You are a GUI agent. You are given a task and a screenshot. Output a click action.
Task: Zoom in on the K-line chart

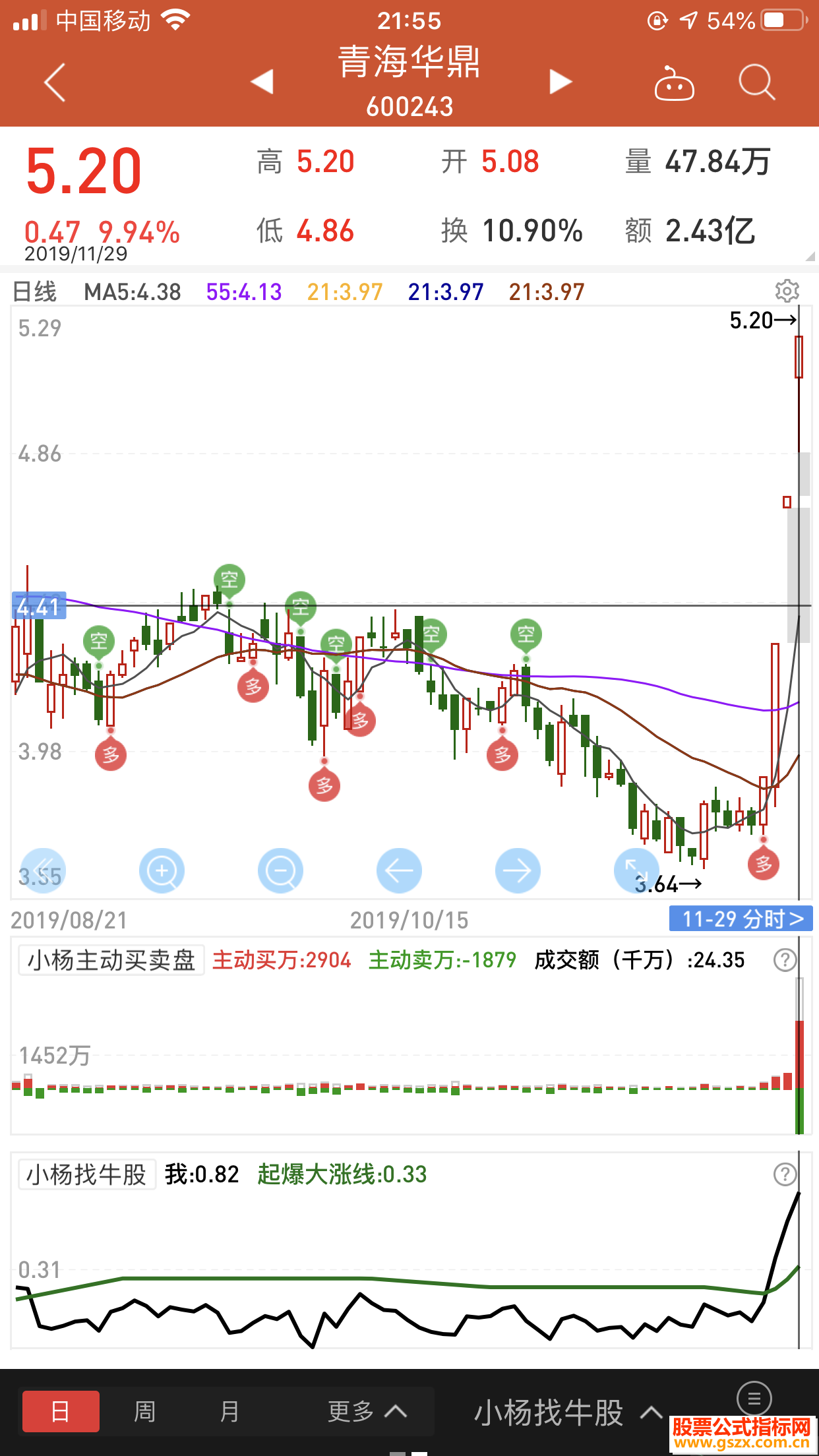pos(162,871)
